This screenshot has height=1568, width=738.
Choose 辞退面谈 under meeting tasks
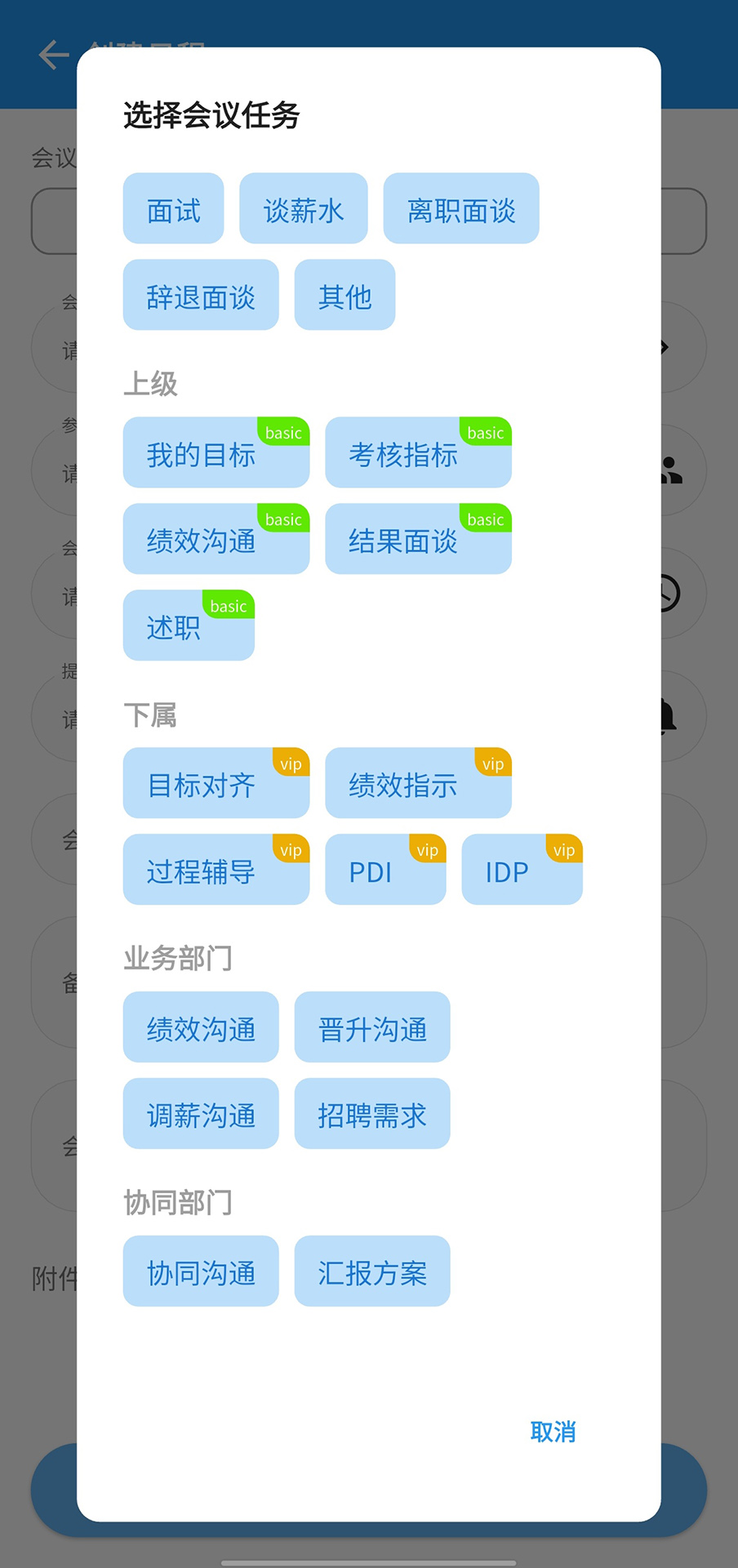point(201,296)
